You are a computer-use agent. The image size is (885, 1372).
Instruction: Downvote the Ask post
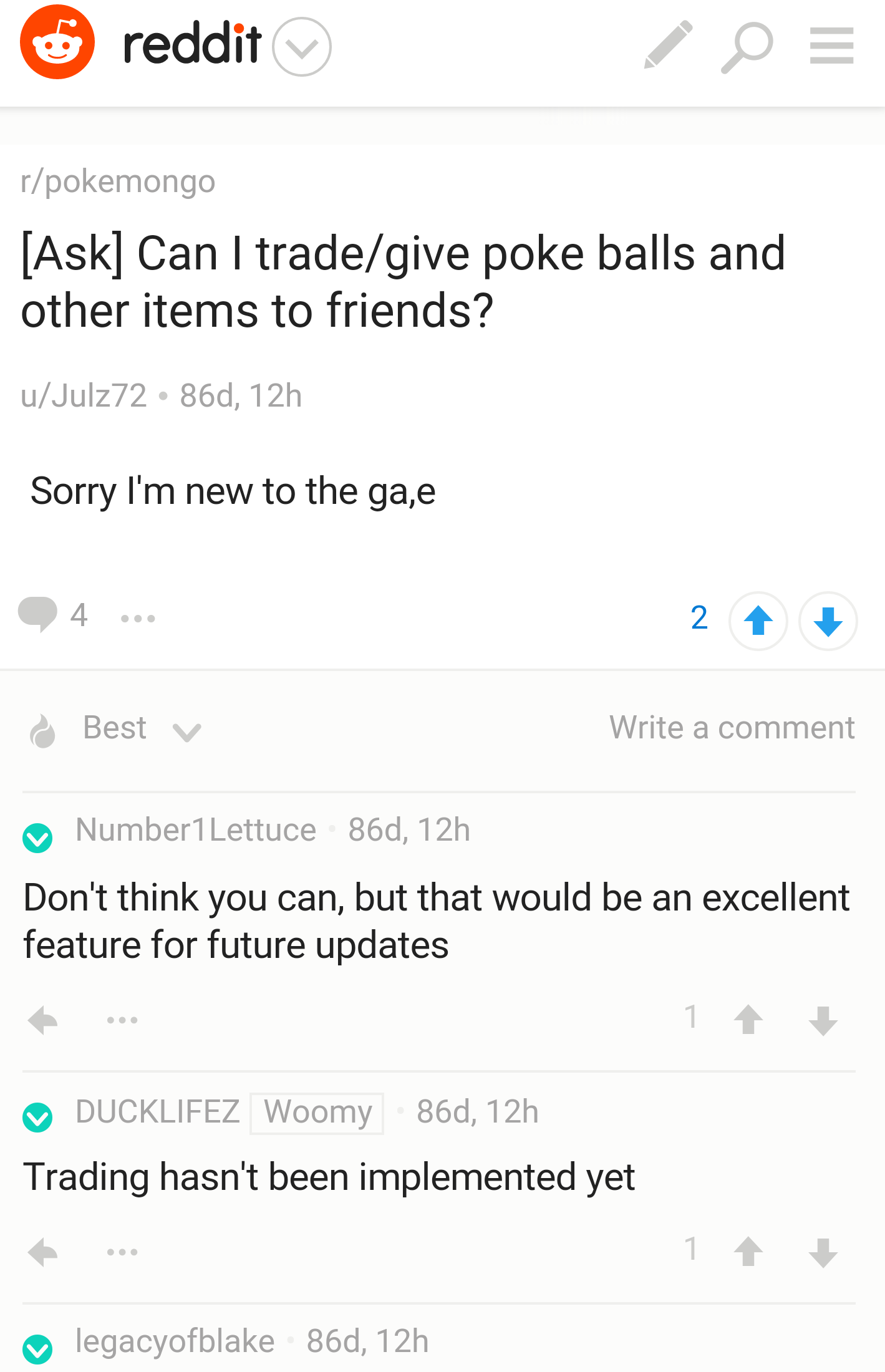click(828, 621)
